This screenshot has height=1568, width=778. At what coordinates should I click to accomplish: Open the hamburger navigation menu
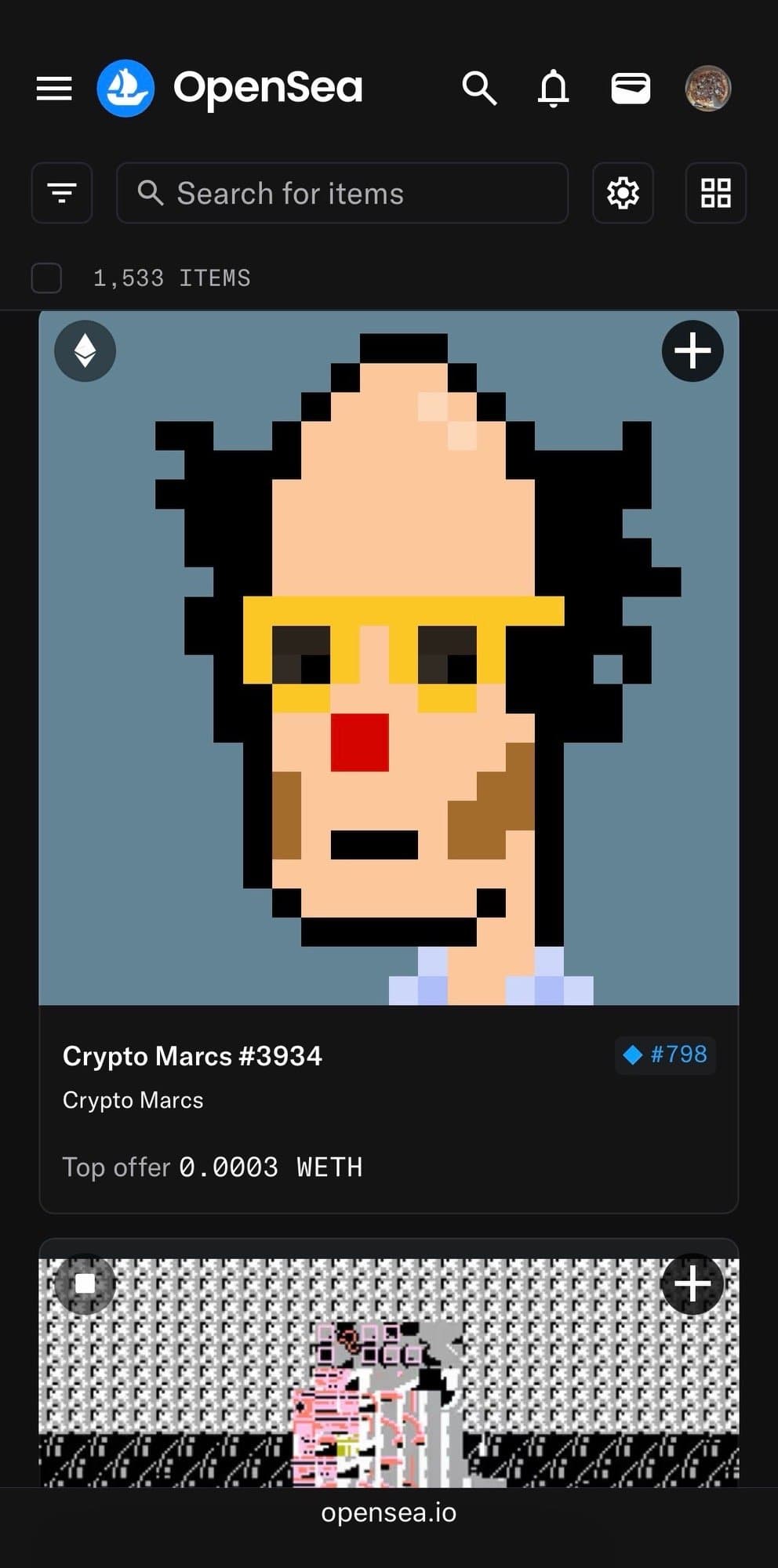coord(54,89)
